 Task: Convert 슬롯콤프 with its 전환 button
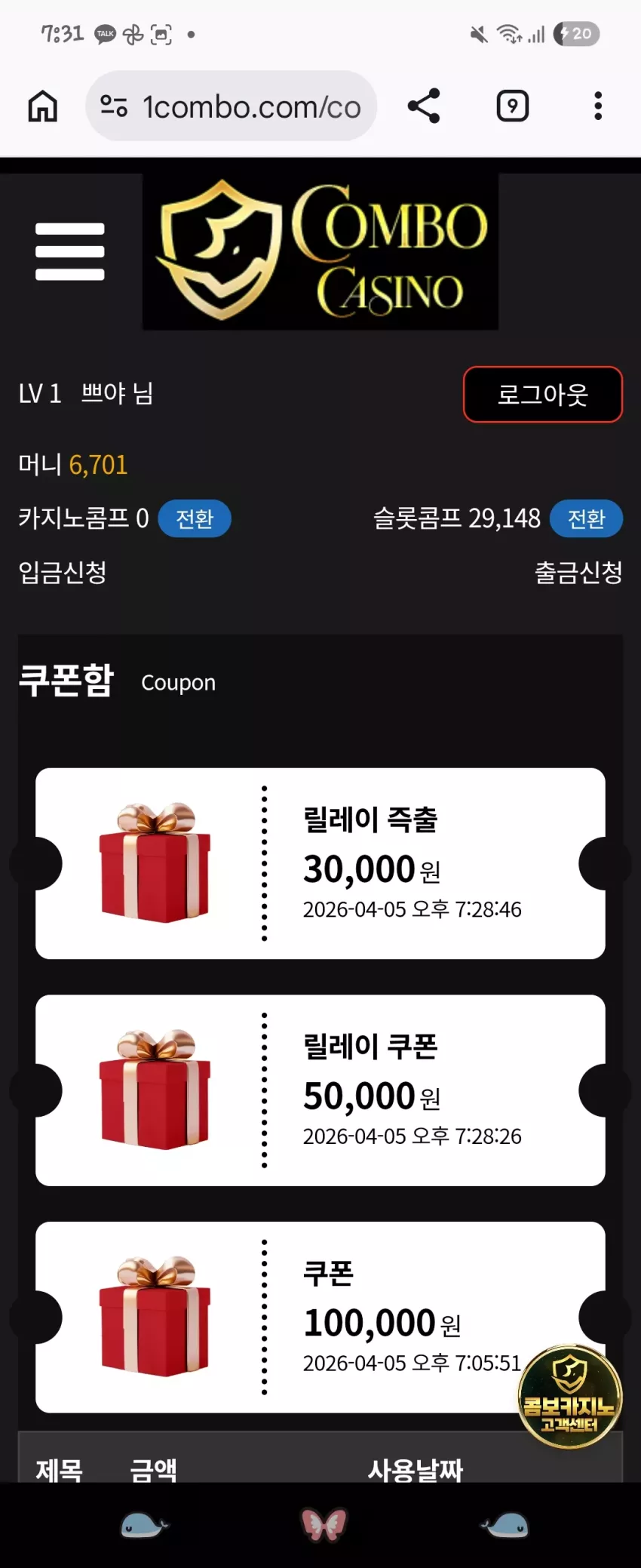(x=587, y=518)
